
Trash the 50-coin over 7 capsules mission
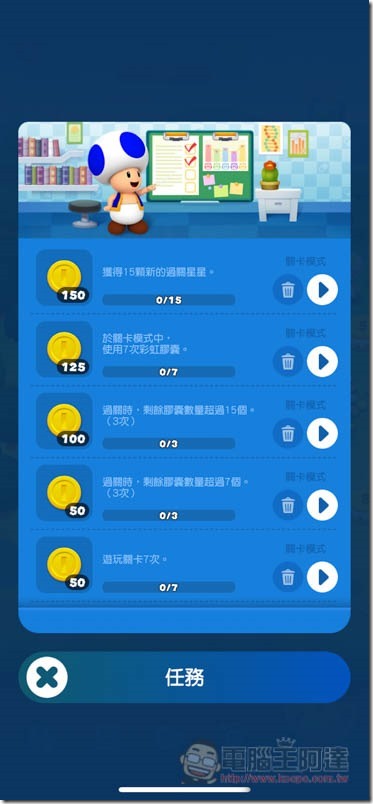pos(288,506)
